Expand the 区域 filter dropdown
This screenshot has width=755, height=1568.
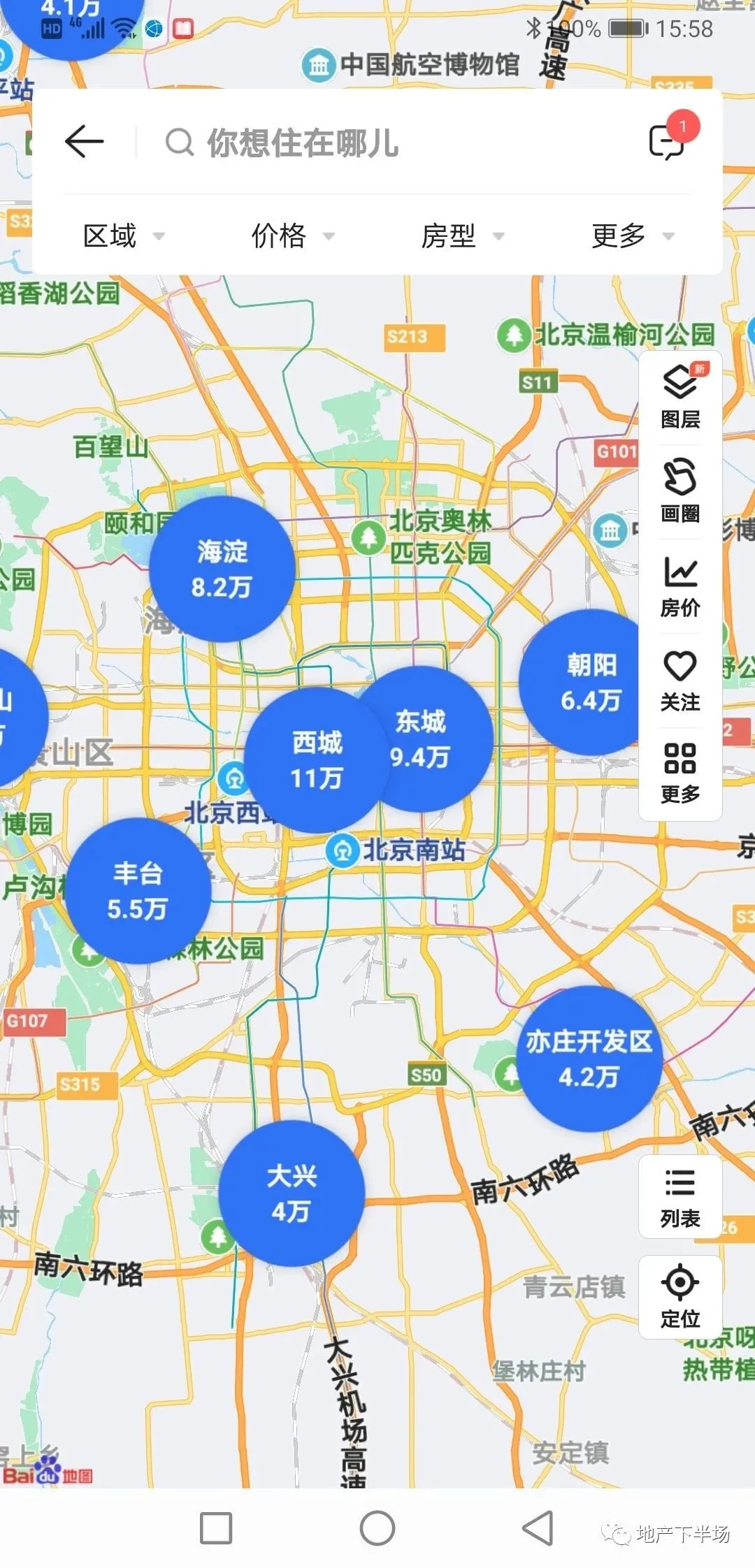[123, 236]
